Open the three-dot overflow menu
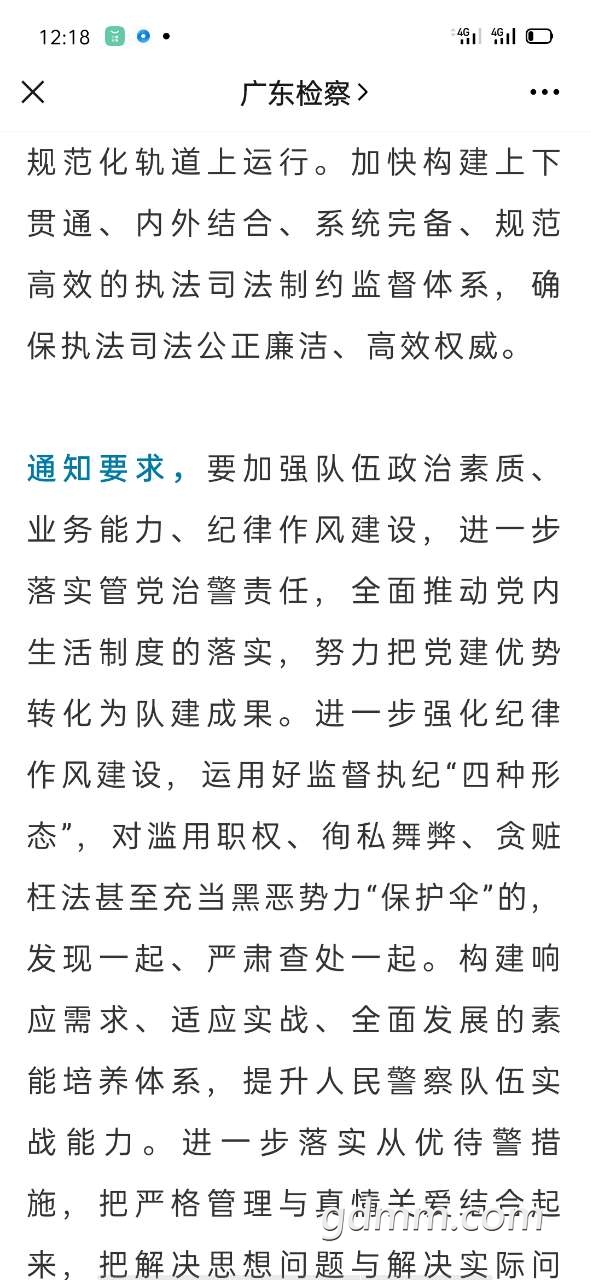The width and height of the screenshot is (591, 1280). (545, 93)
